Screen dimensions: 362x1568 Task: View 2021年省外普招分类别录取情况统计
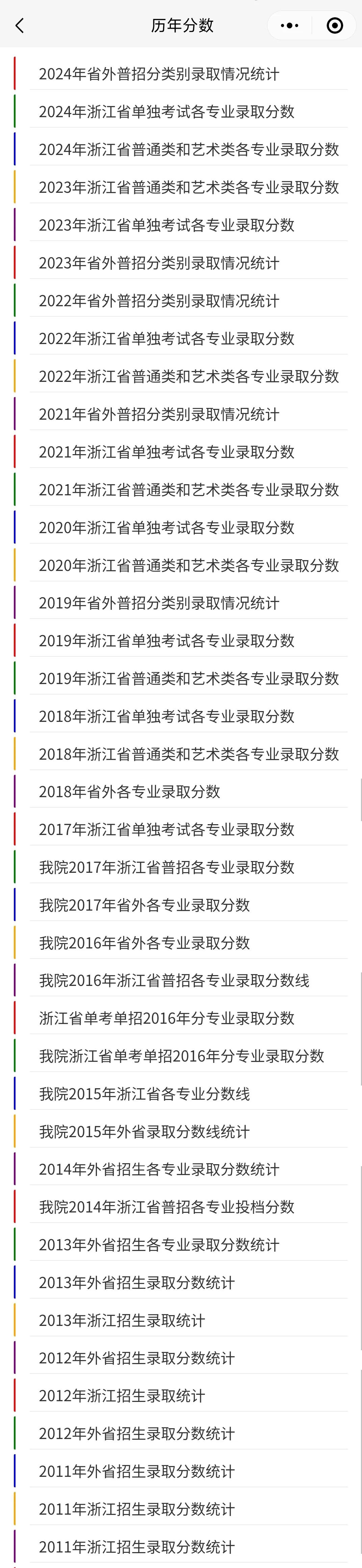159,415
